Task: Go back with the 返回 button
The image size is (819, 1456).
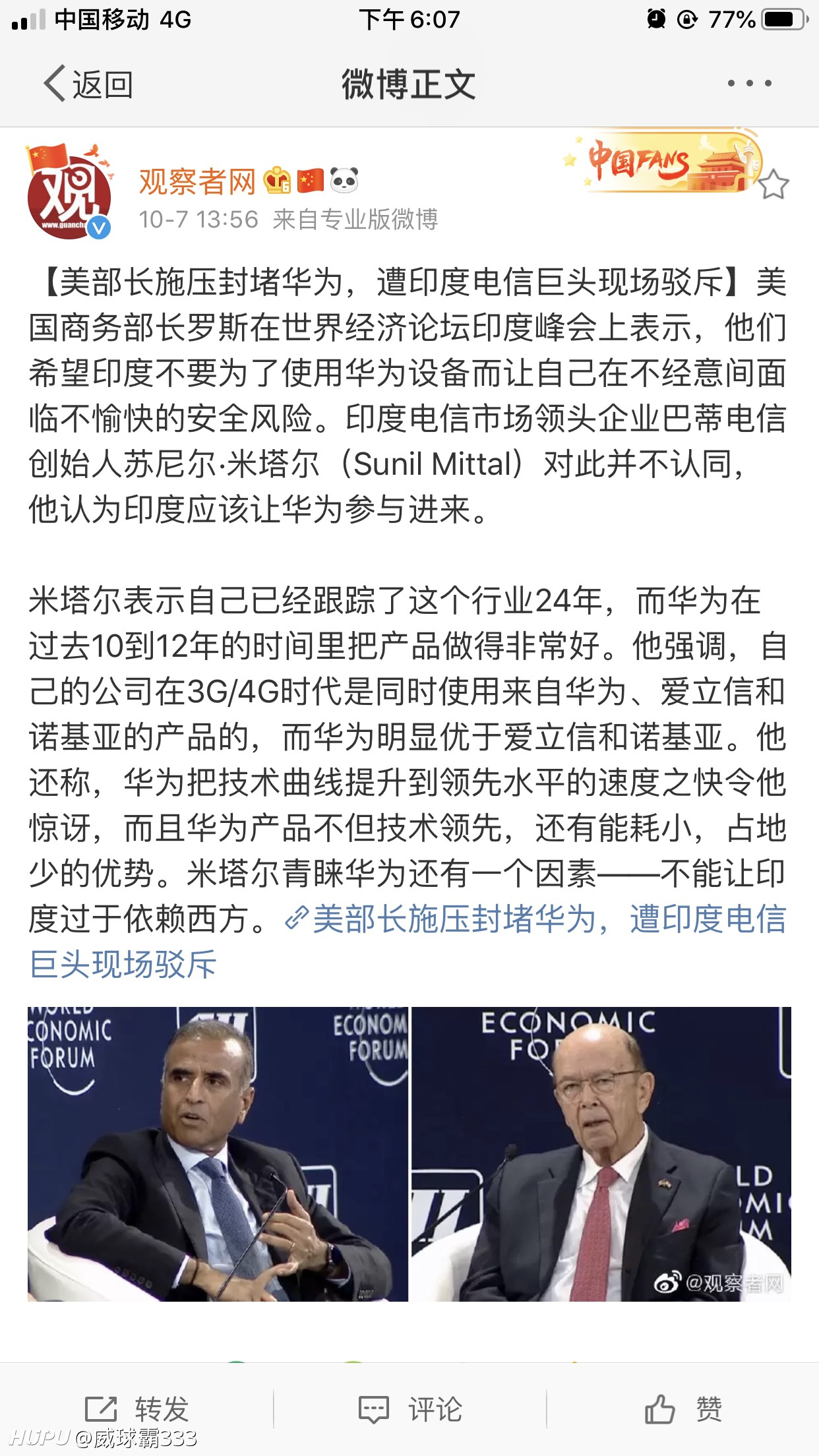Action: point(88,84)
